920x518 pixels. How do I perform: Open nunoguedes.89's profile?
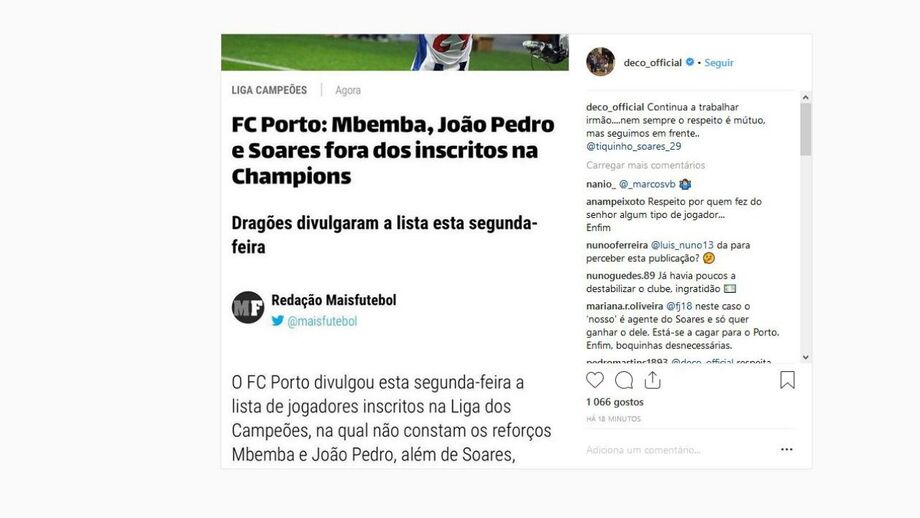pos(621,275)
